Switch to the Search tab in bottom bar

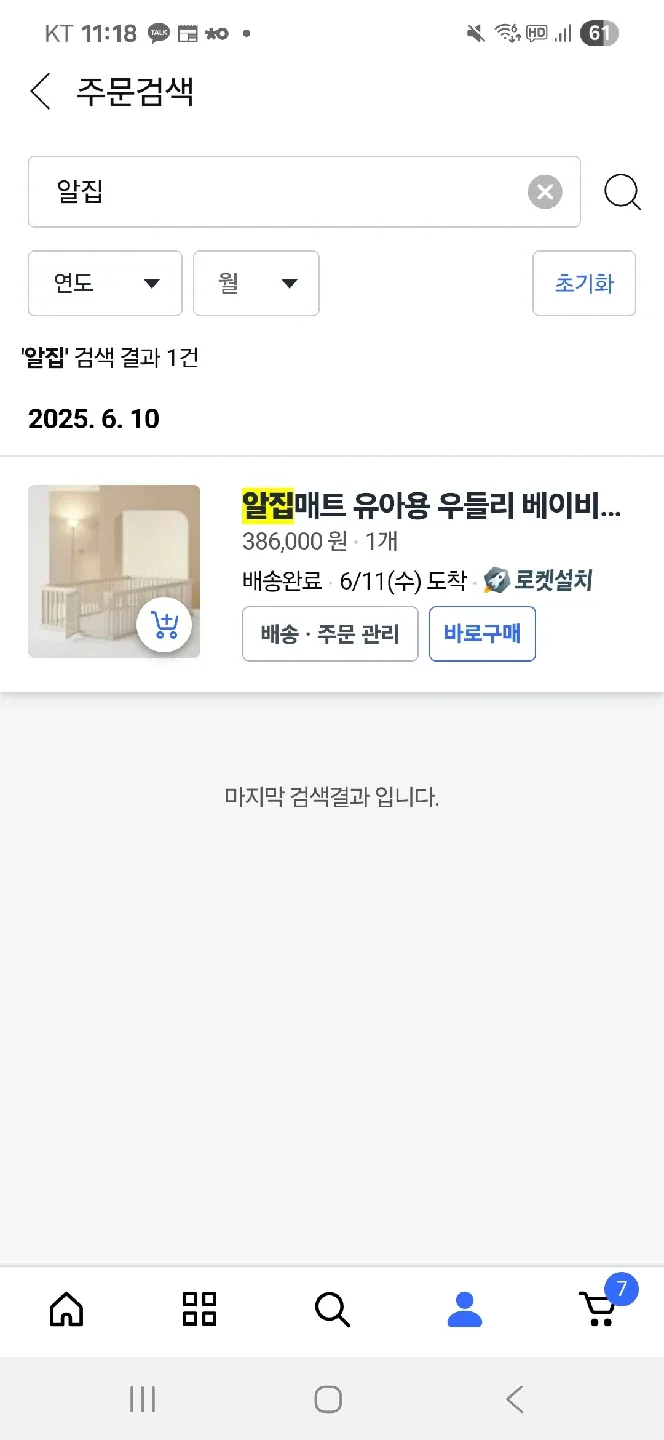pyautogui.click(x=332, y=1308)
